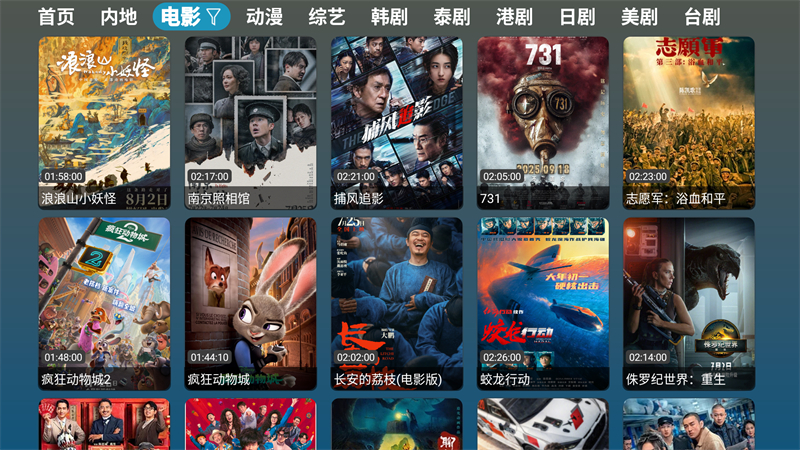Switch to the 动漫 tab
800x450 pixels.
pos(264,17)
